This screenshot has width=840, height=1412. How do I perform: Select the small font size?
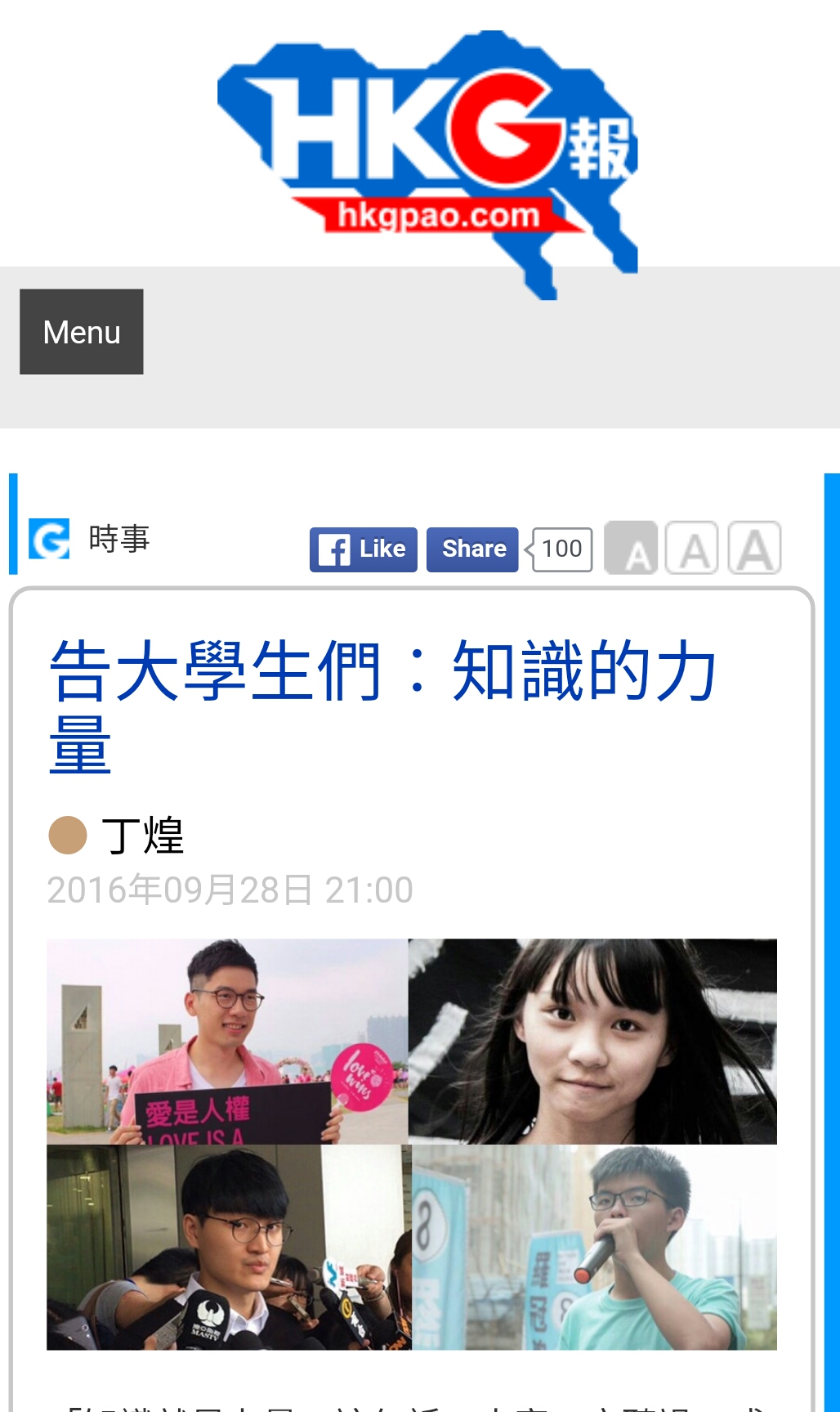631,549
